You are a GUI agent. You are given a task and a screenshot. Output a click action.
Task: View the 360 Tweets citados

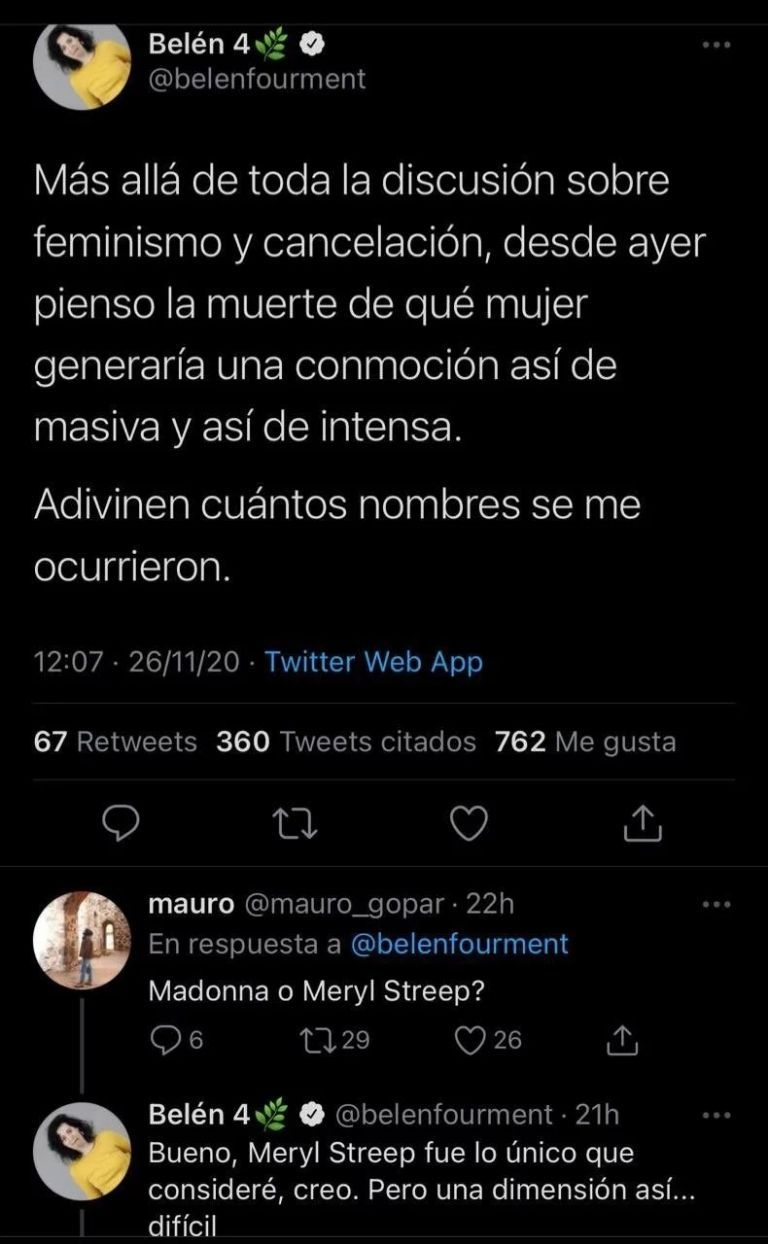point(346,742)
